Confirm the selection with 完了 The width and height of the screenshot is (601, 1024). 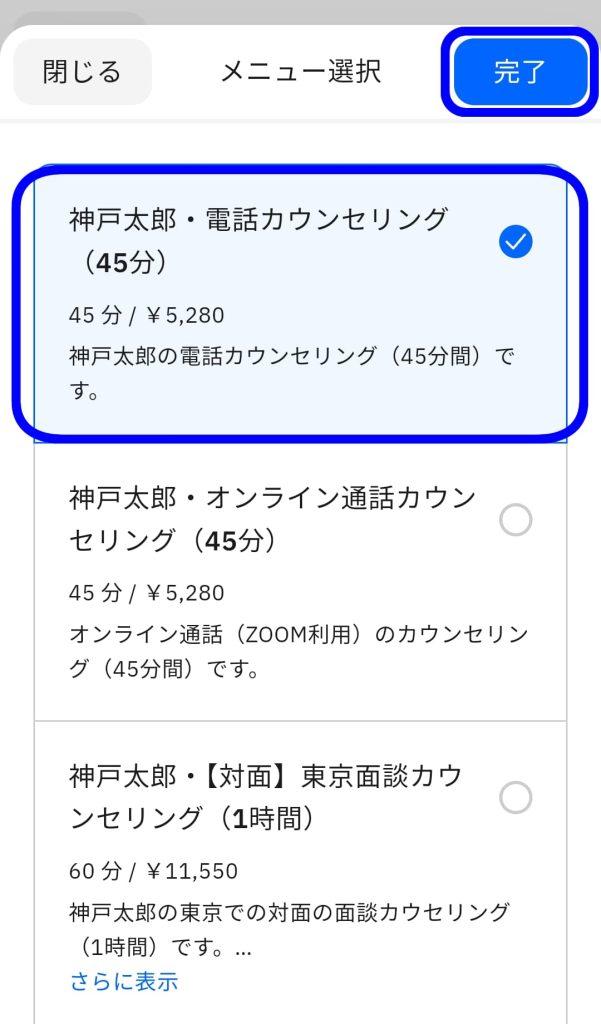click(520, 72)
